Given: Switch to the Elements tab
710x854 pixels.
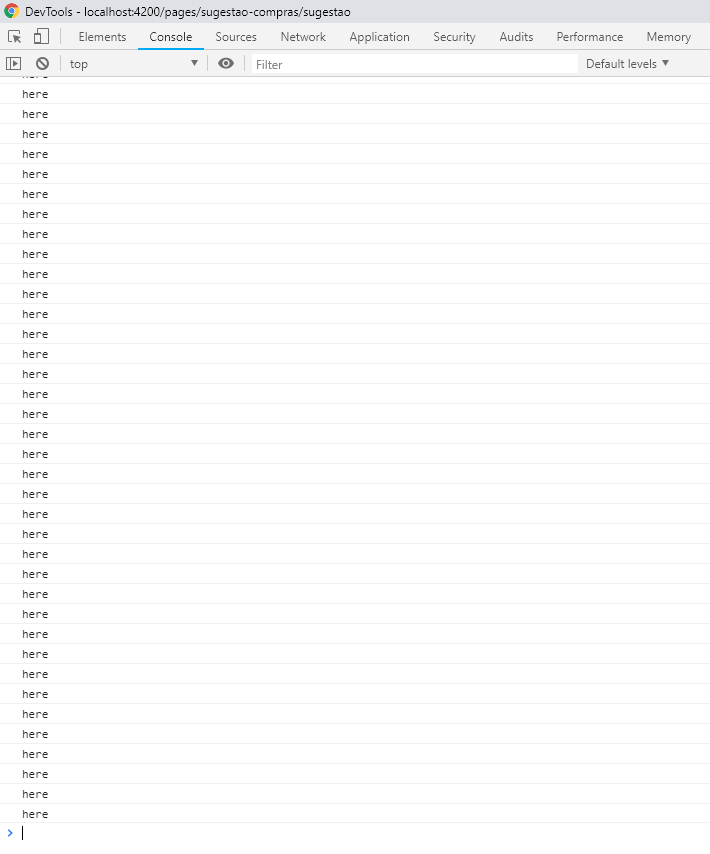Looking at the screenshot, I should click(x=102, y=37).
